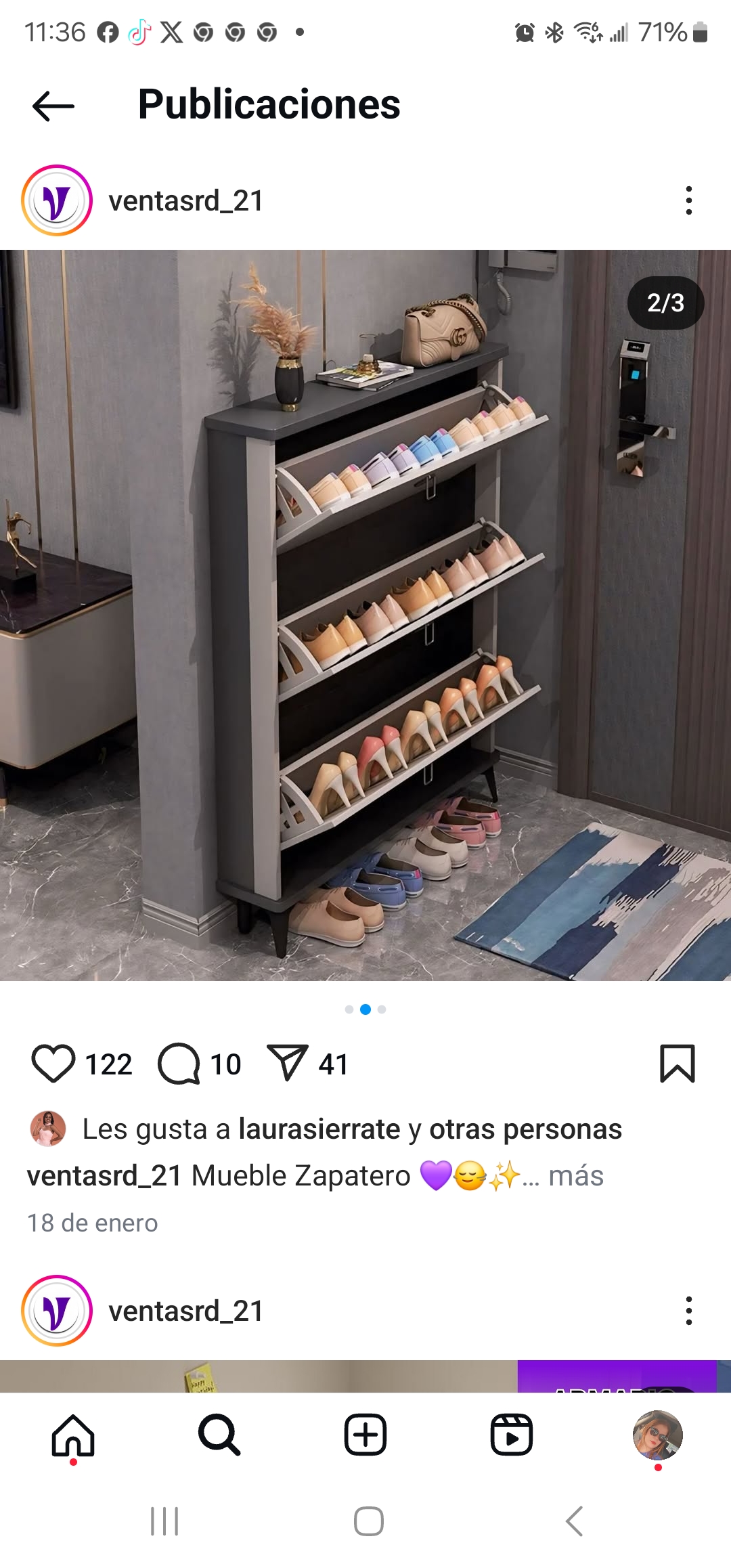Share the Mueble Zapatero post
The height and width of the screenshot is (1568, 731).
coord(288,1062)
